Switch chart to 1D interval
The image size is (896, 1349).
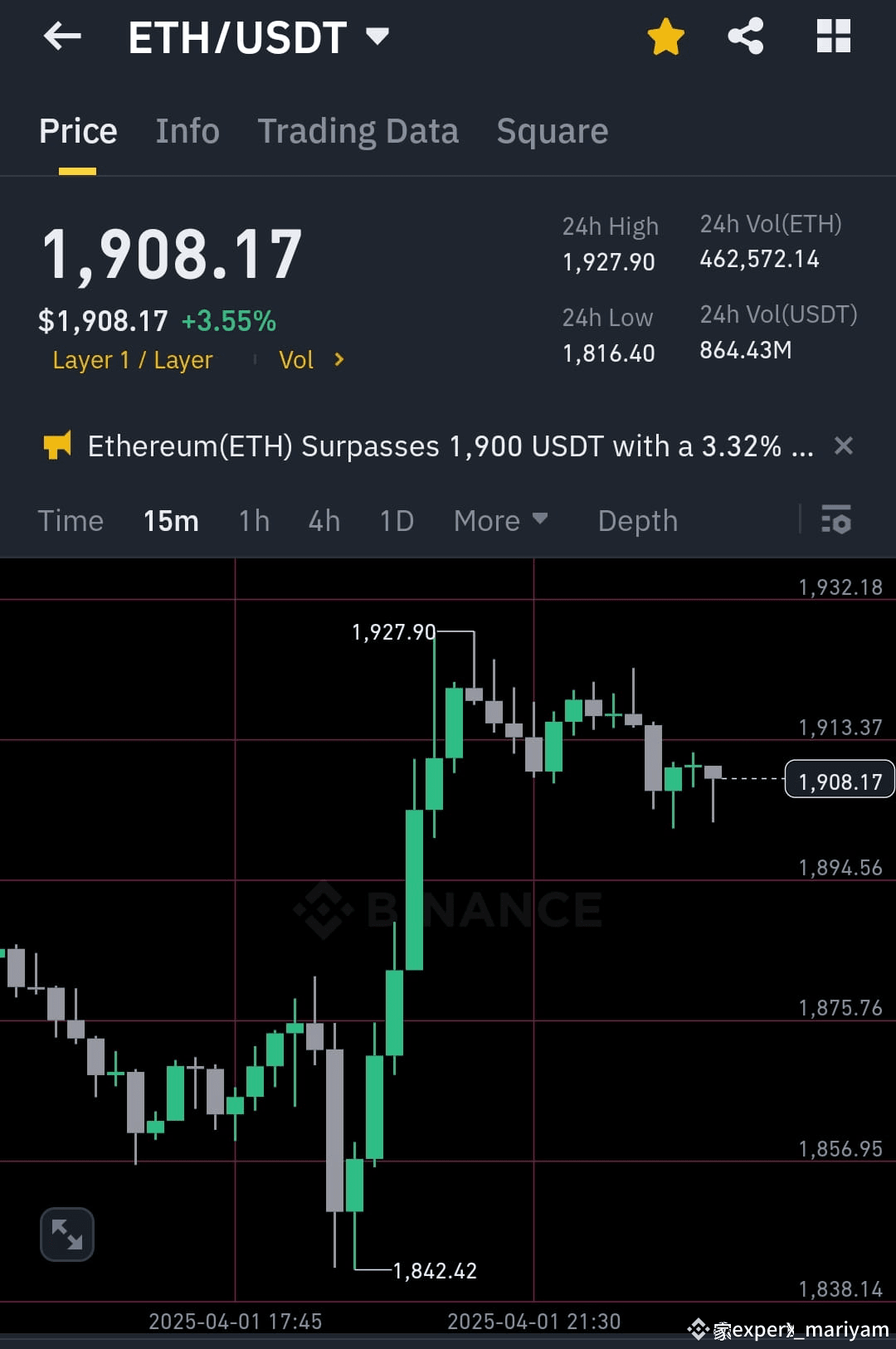pos(396,520)
